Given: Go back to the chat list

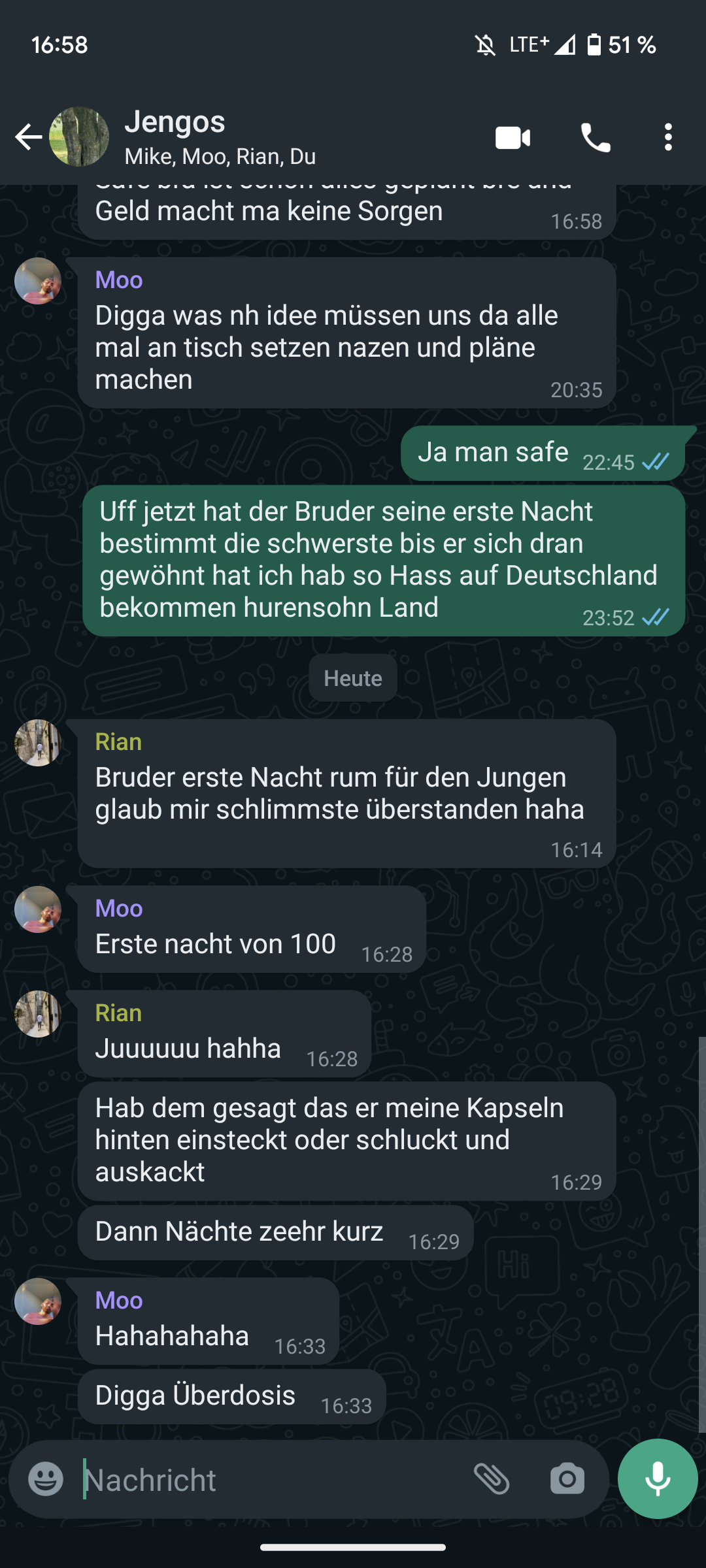Looking at the screenshot, I should click(x=28, y=137).
